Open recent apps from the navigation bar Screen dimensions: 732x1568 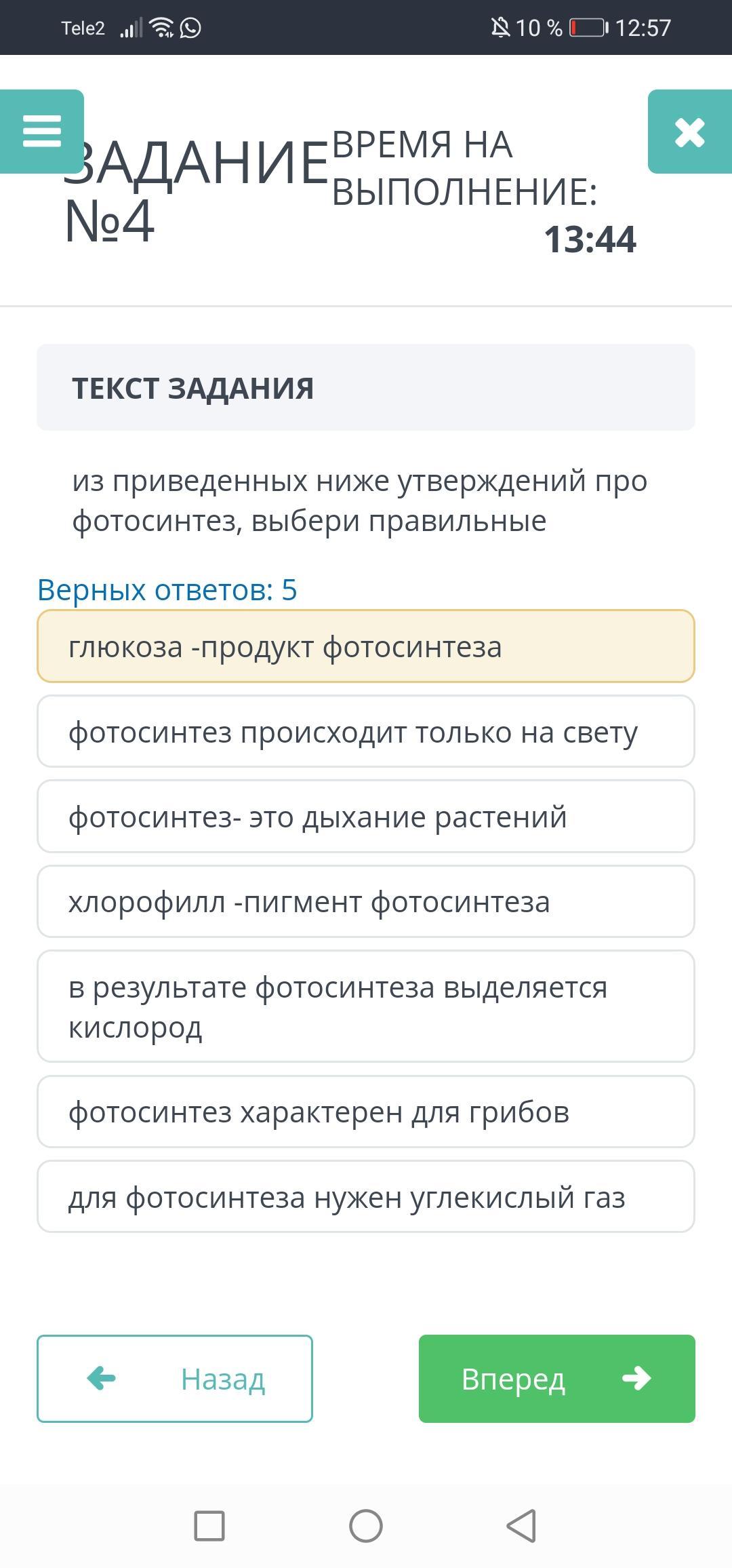[x=209, y=1526]
